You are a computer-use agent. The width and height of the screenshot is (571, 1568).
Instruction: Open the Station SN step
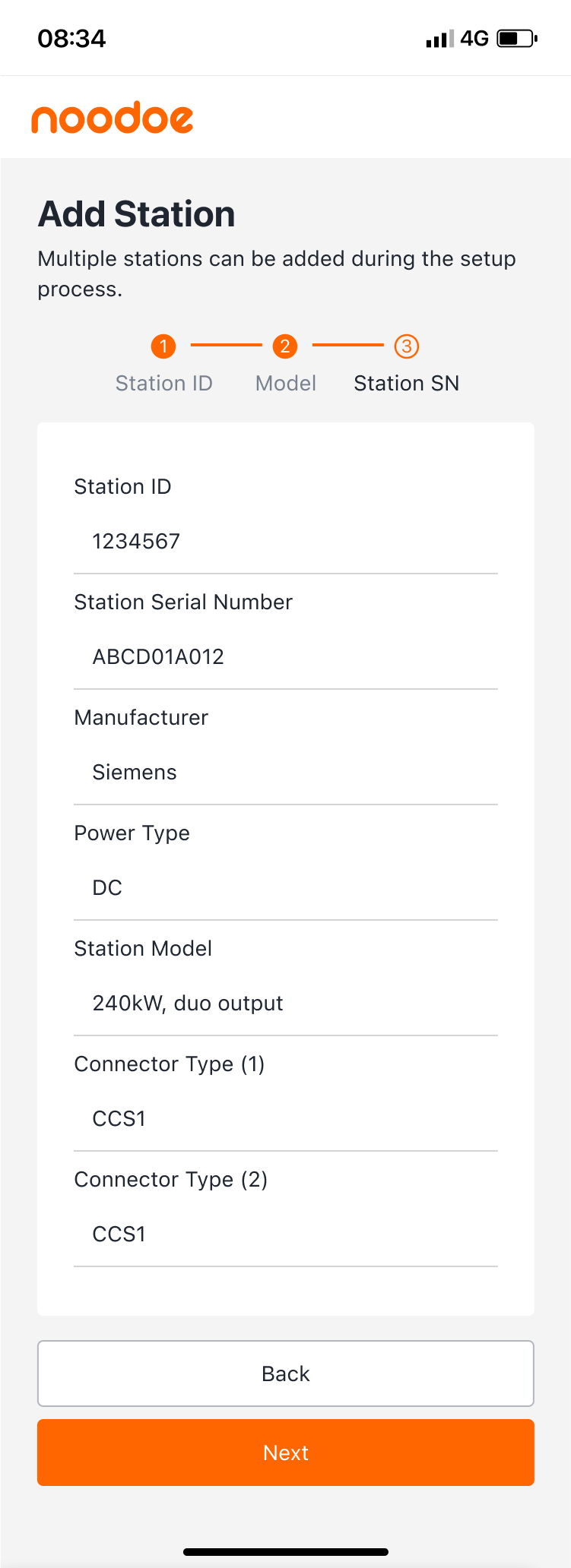(406, 383)
